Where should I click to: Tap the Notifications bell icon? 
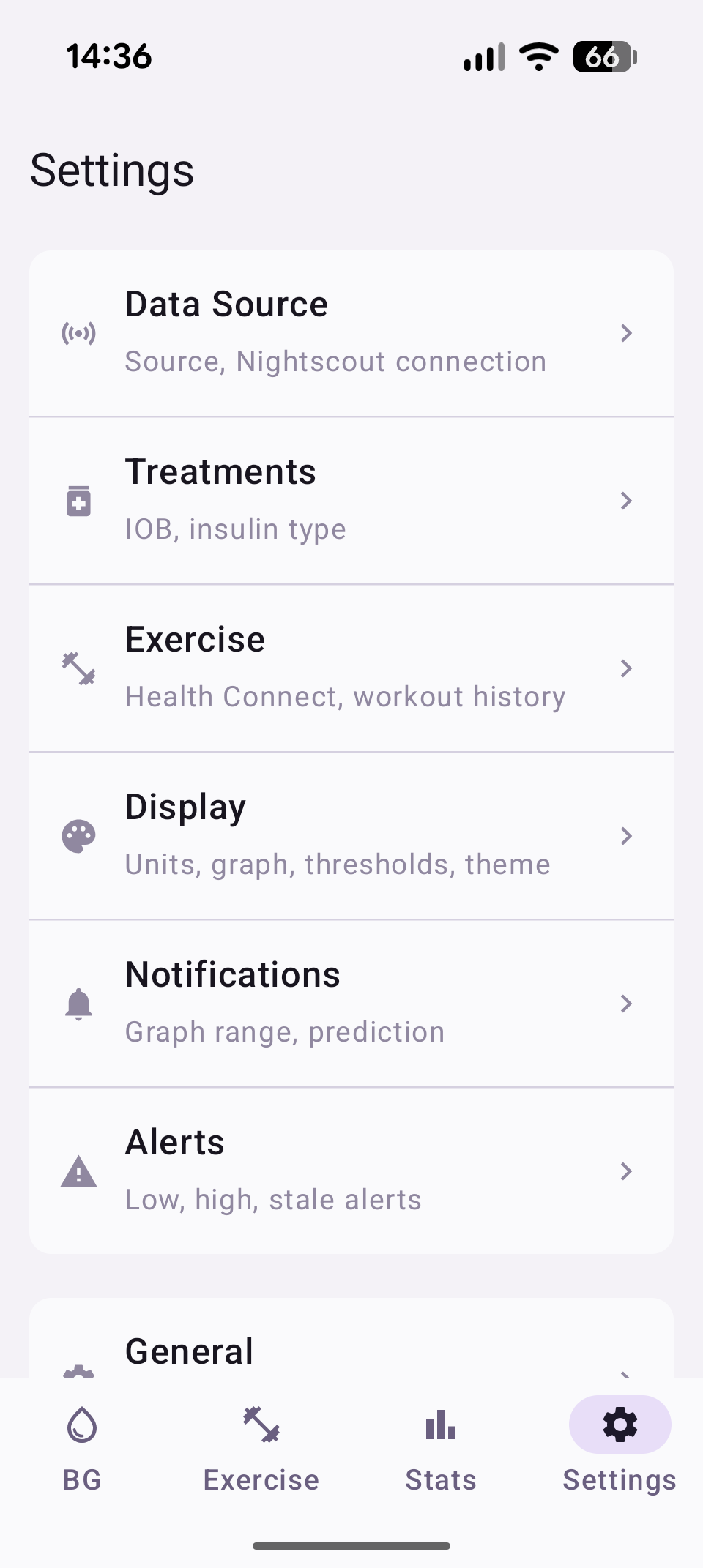pos(79,1004)
